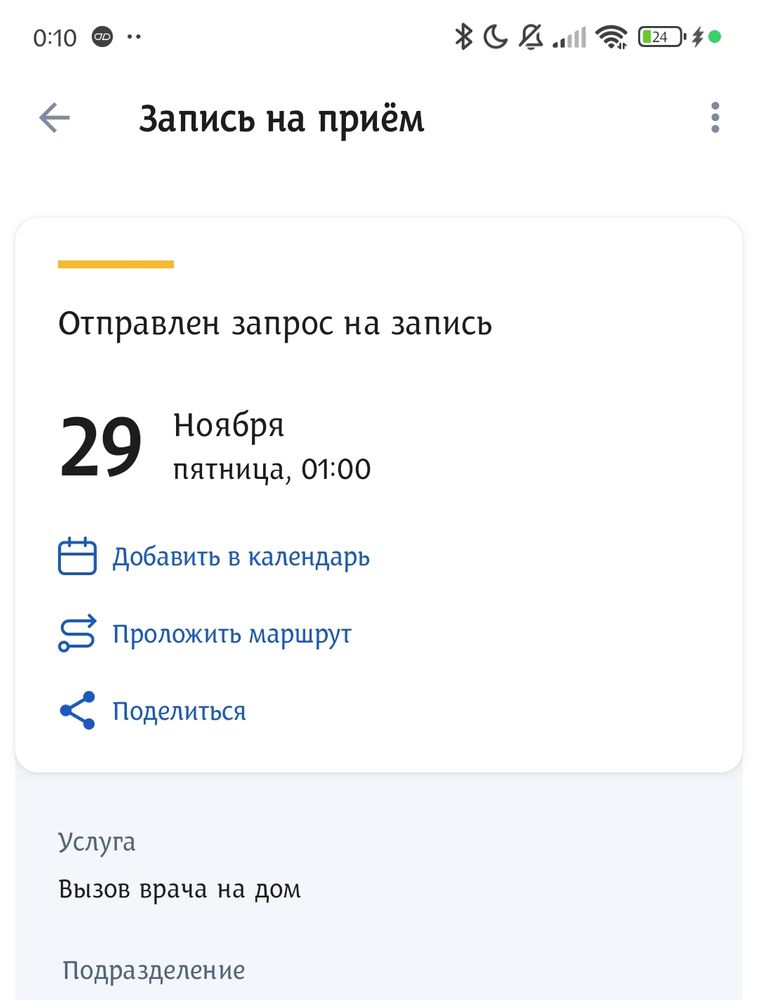Image resolution: width=758 pixels, height=1000 pixels.
Task: Tap the Bluetooth icon in the status bar
Action: point(462,36)
